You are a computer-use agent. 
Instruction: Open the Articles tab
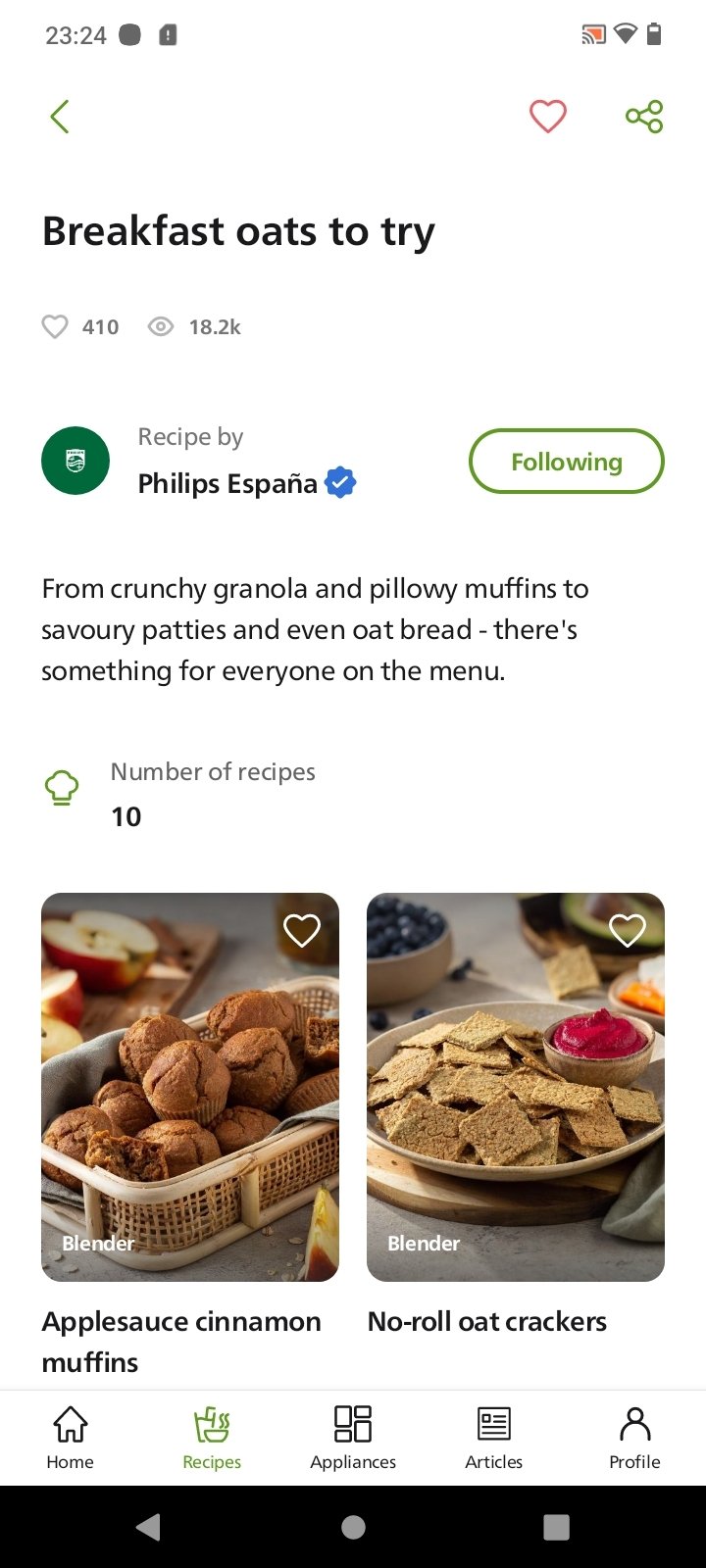[494, 1438]
